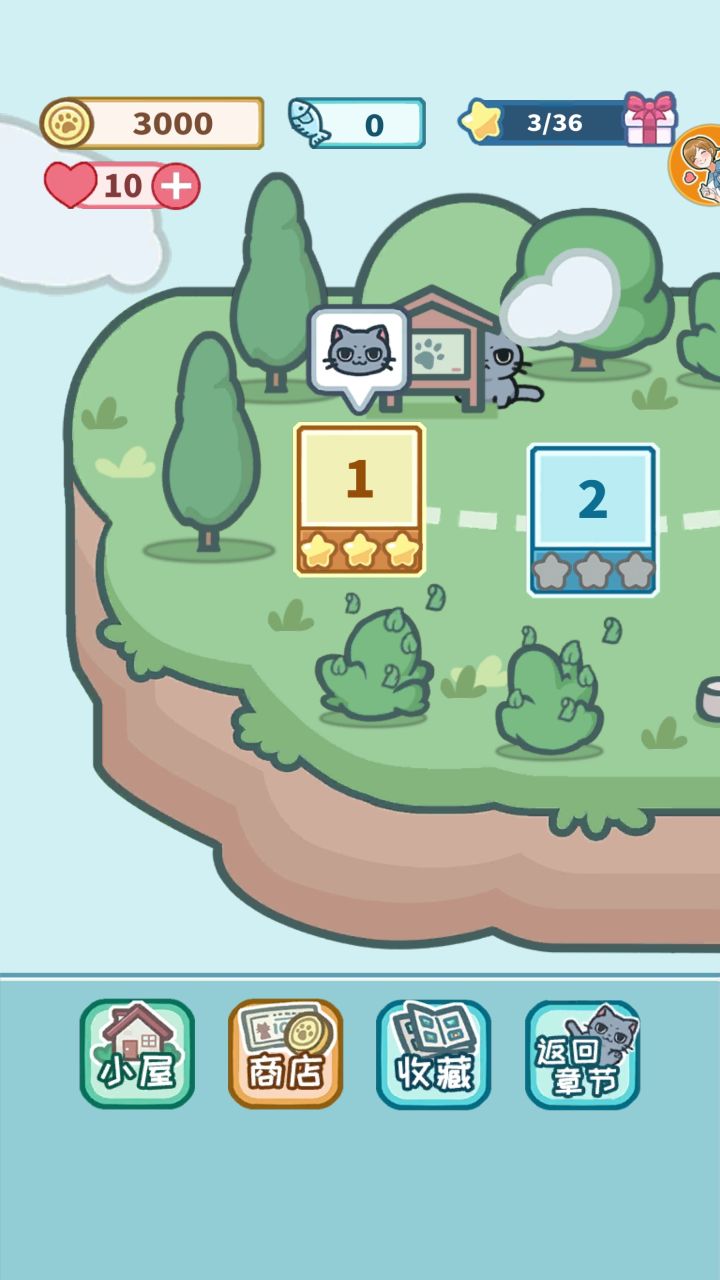Open the 小屋 house menu
The width and height of the screenshot is (720, 1280).
point(137,1054)
